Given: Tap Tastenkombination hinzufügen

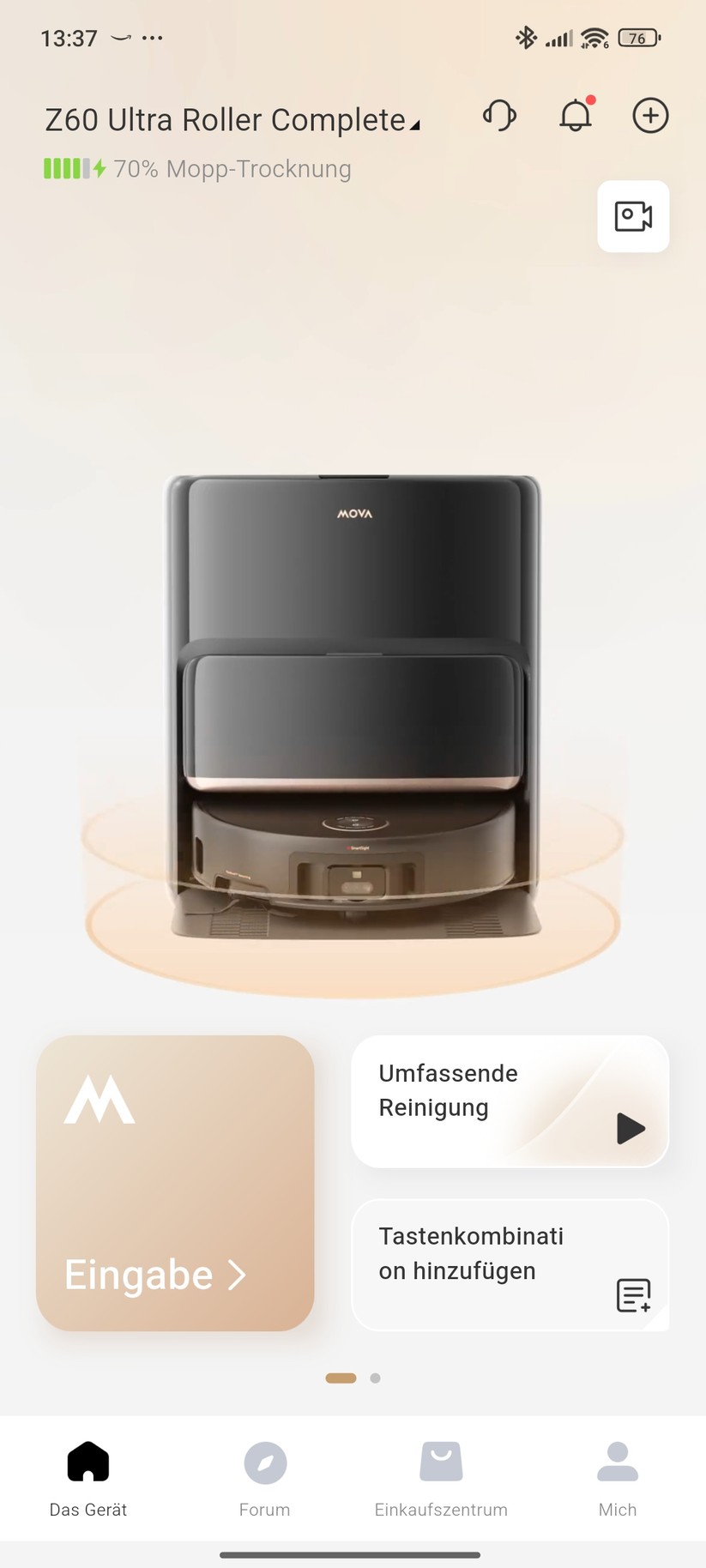Looking at the screenshot, I should [510, 1264].
